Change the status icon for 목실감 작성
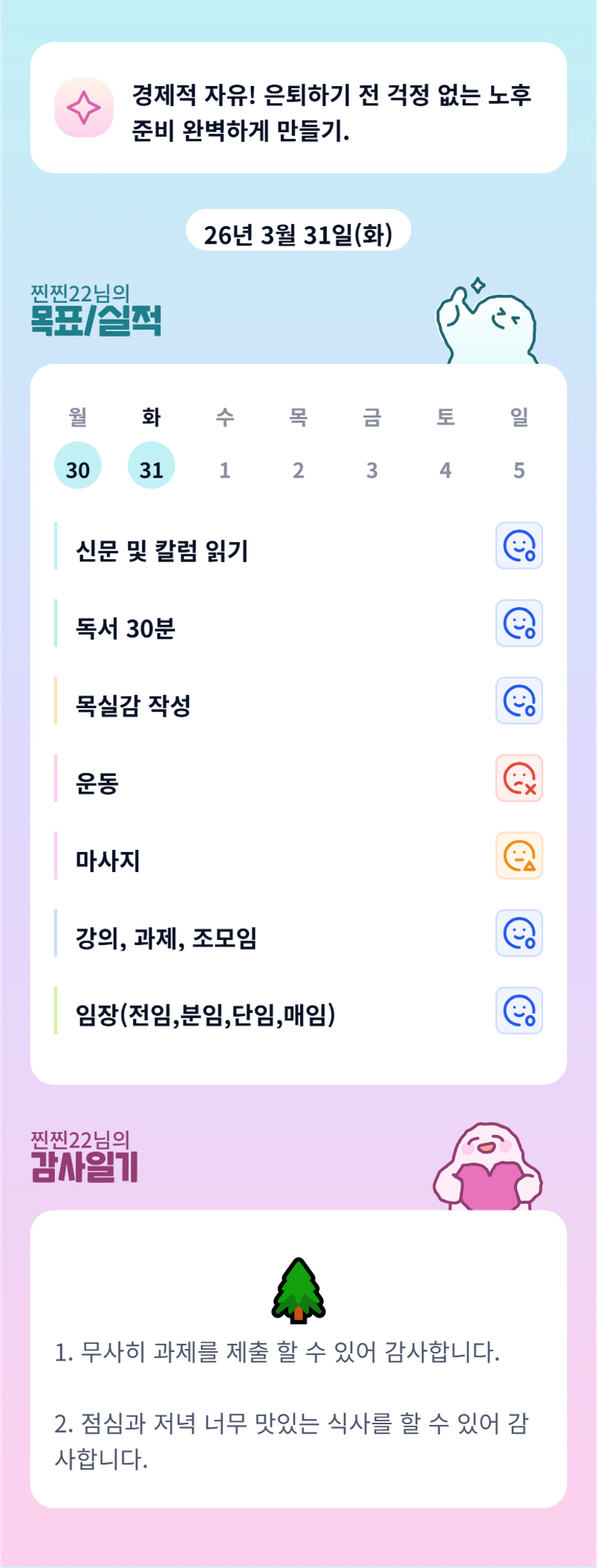The image size is (598, 1568). [x=519, y=701]
